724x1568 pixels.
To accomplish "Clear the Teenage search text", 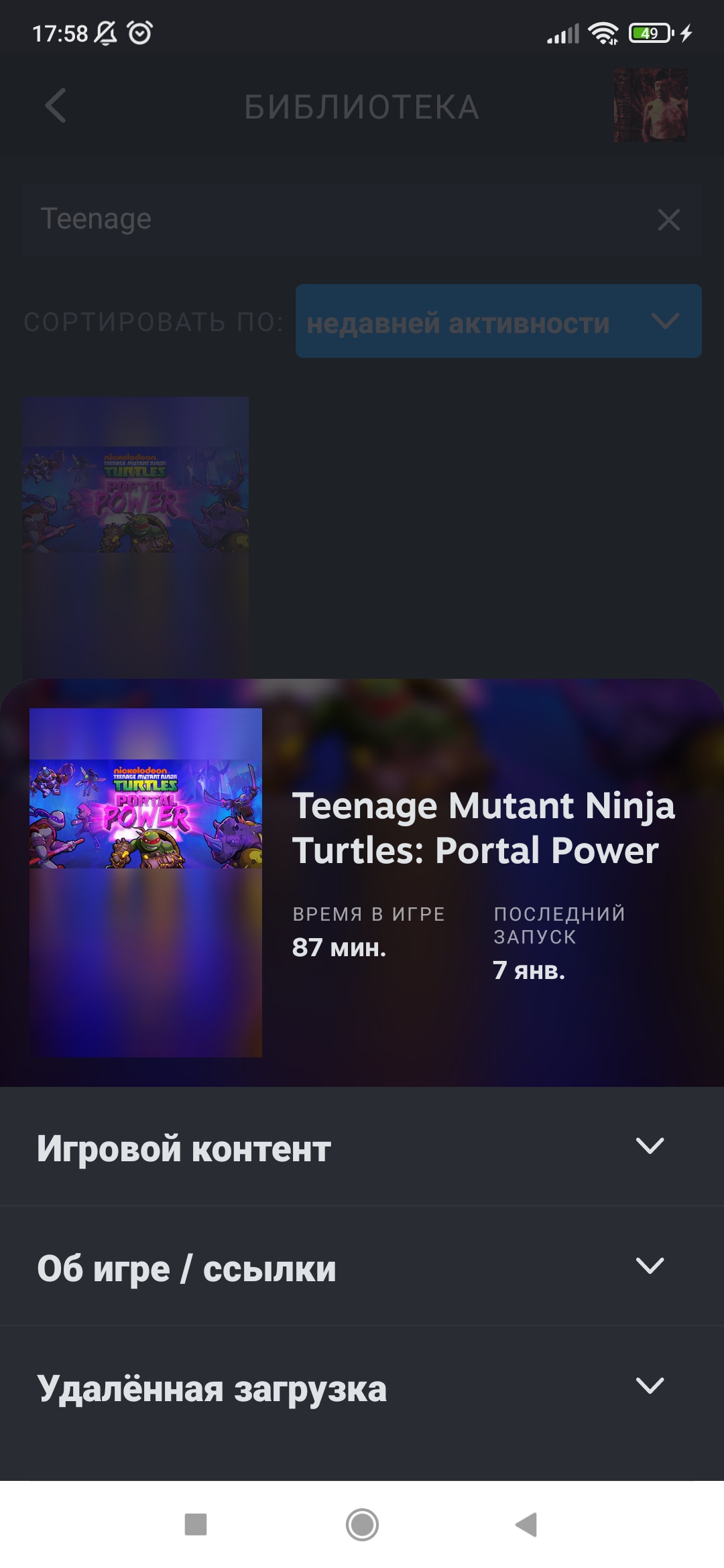I will [668, 220].
